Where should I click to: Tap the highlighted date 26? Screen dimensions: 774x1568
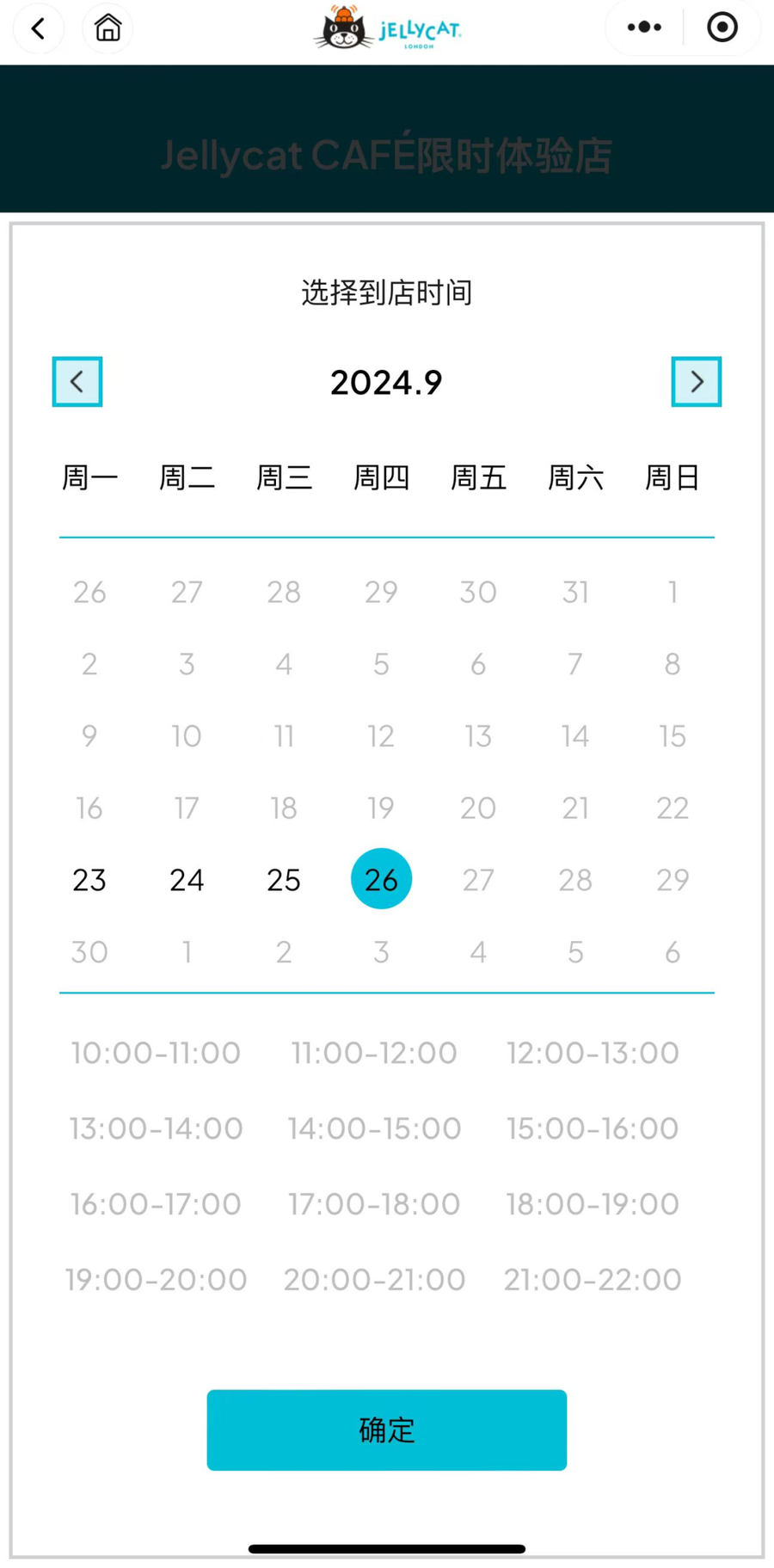(381, 879)
